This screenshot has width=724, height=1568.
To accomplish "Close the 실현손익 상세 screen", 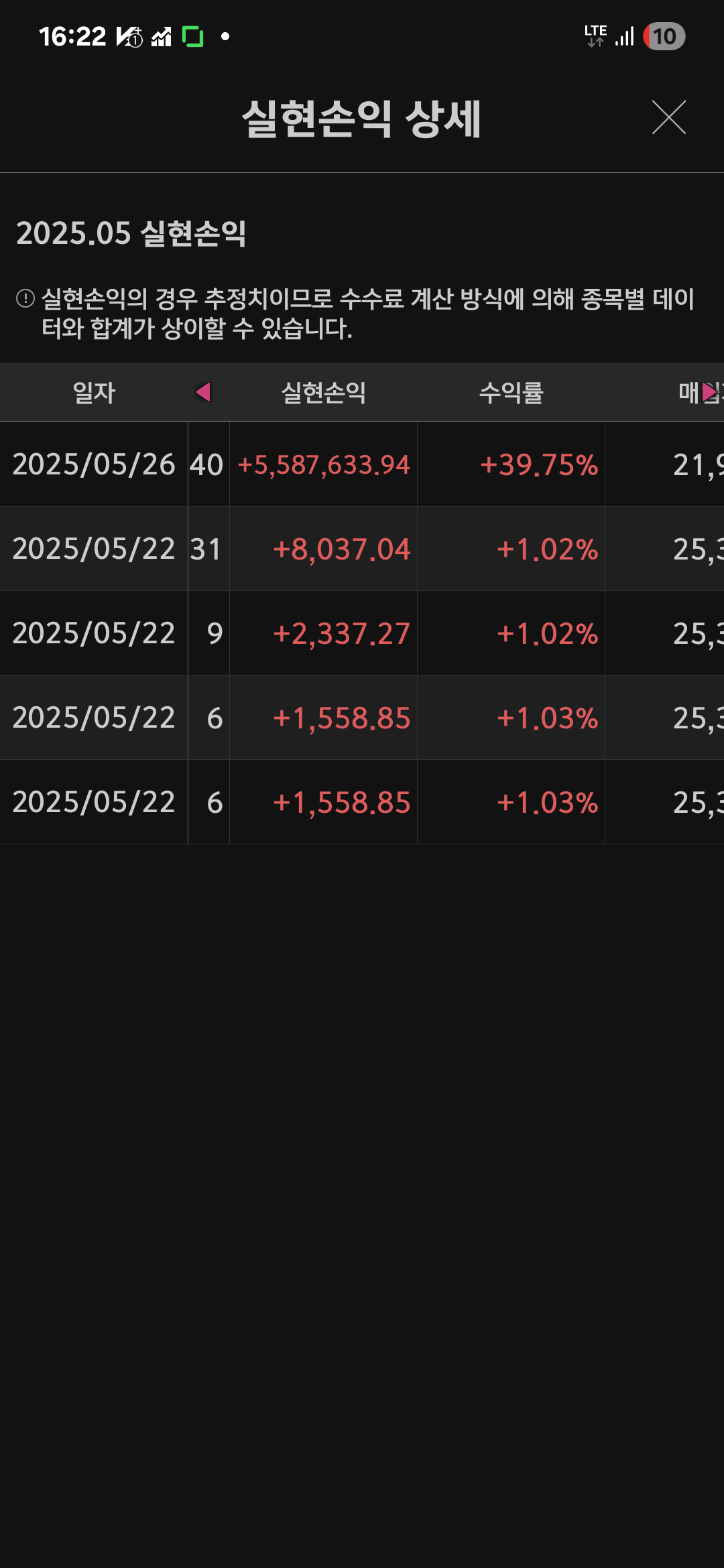I will coord(669,117).
